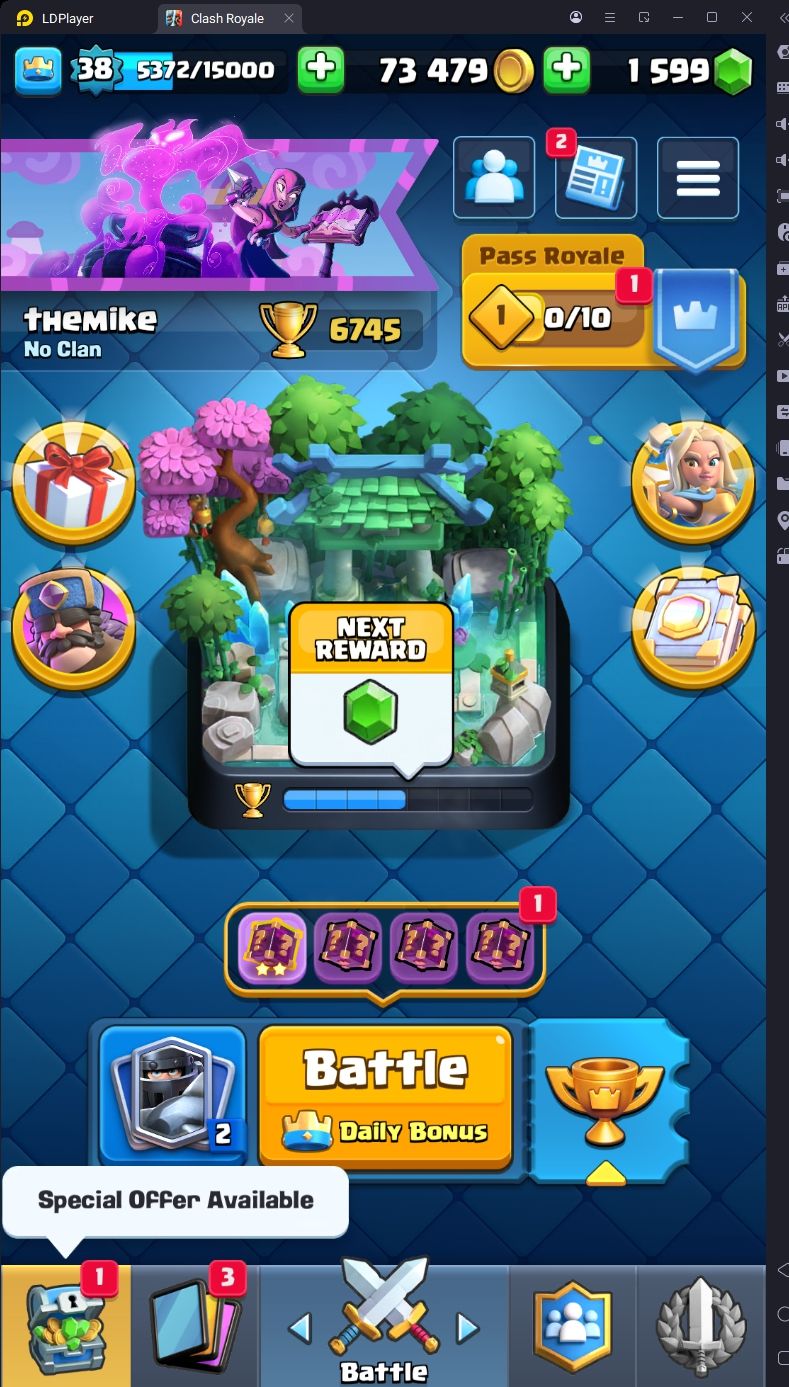Open the trophy game mode selector
789x1387 pixels.
(606, 1100)
